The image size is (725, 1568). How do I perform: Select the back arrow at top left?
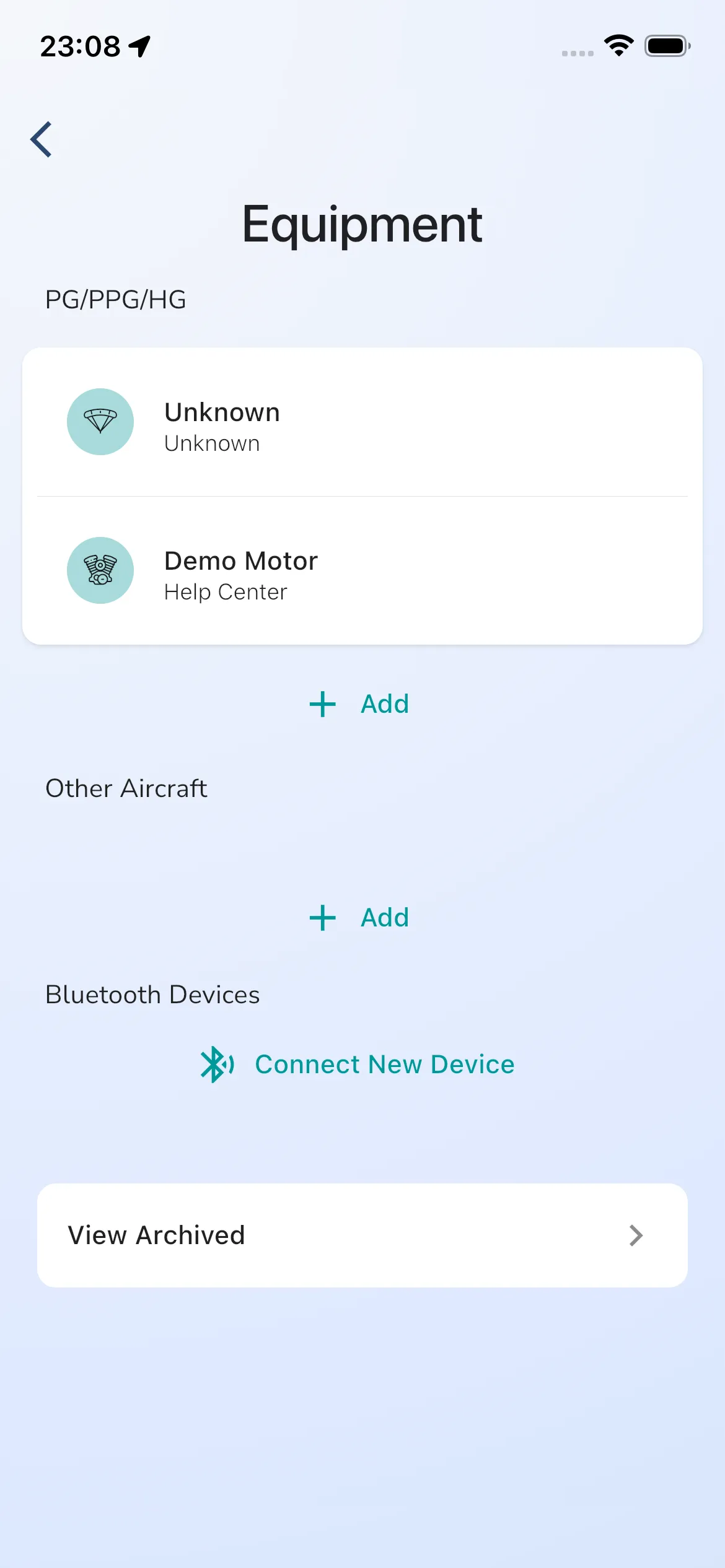click(40, 139)
